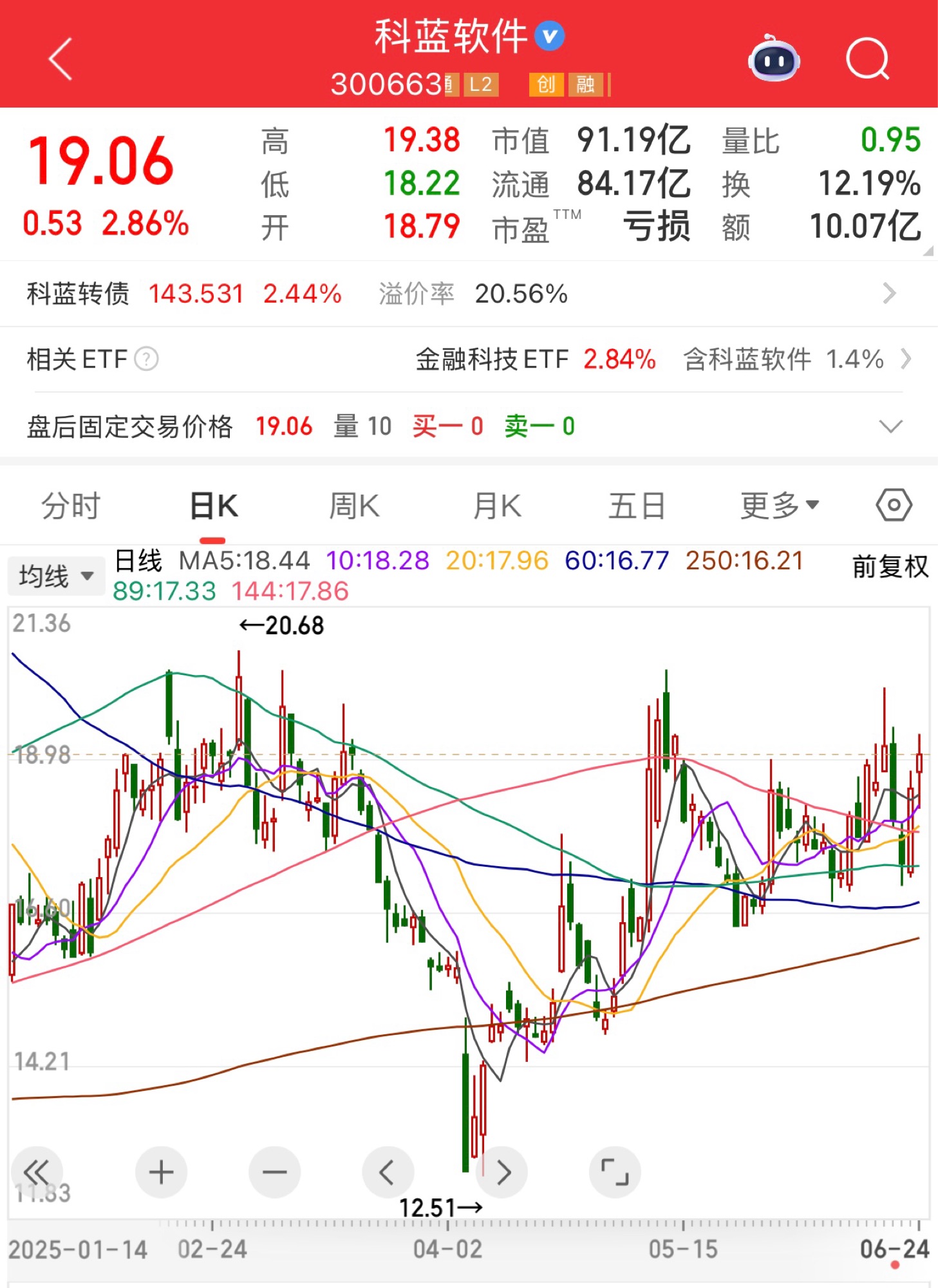Switch to 五日 chart tab
Viewport: 938px width, 1288px height.
(637, 506)
